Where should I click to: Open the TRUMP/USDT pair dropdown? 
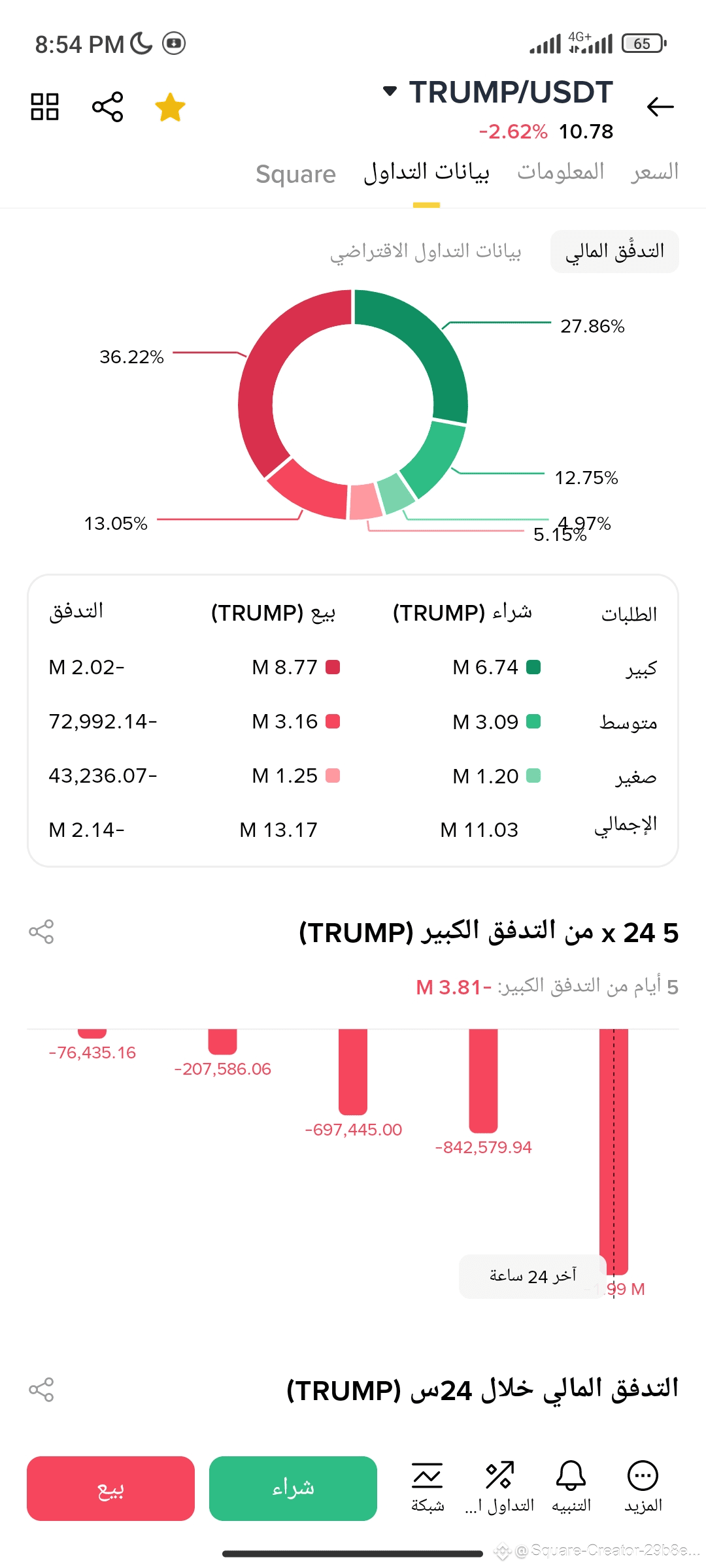(x=499, y=92)
